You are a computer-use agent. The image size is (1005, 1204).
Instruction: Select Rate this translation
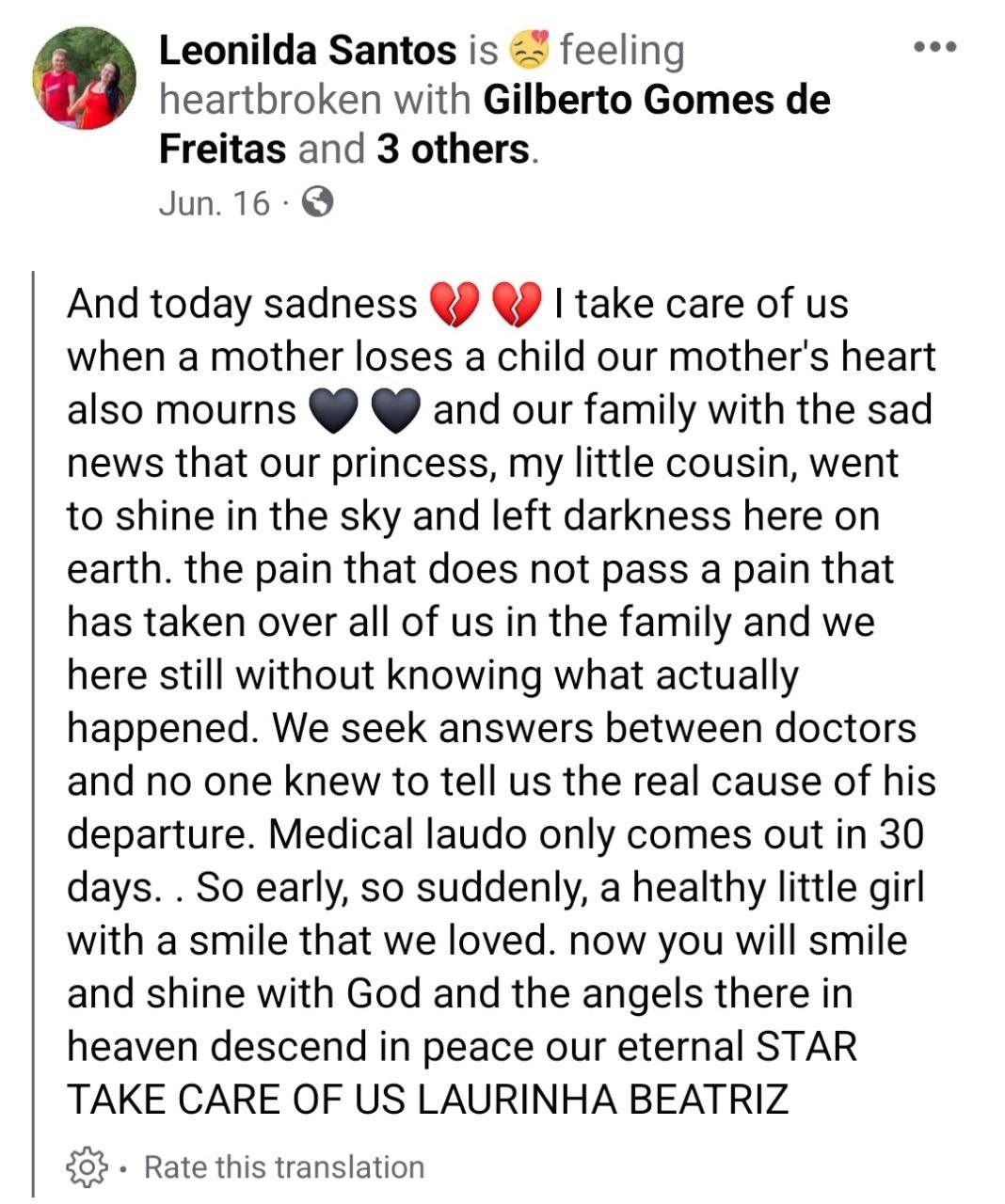click(283, 1167)
